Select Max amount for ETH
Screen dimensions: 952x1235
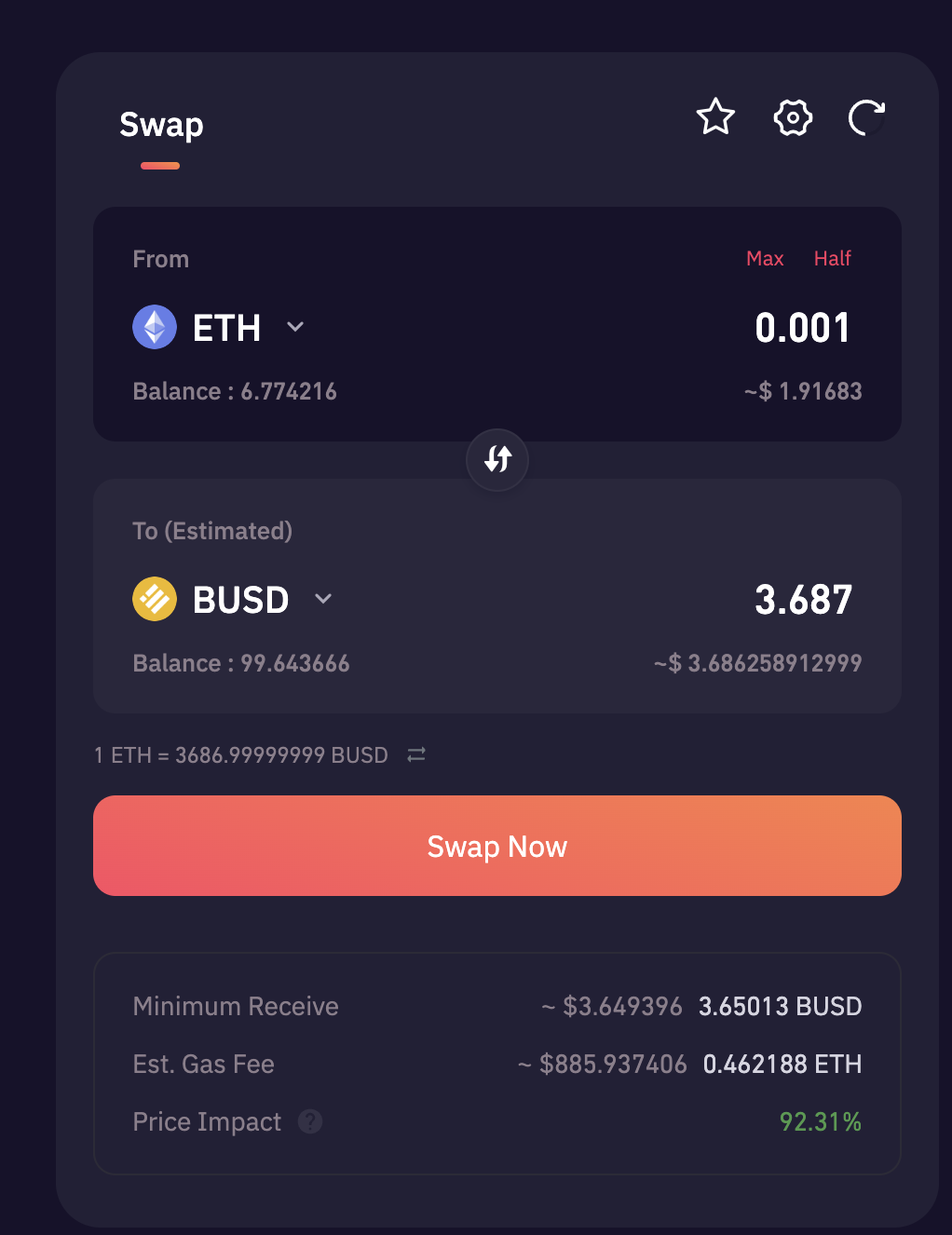coord(765,259)
